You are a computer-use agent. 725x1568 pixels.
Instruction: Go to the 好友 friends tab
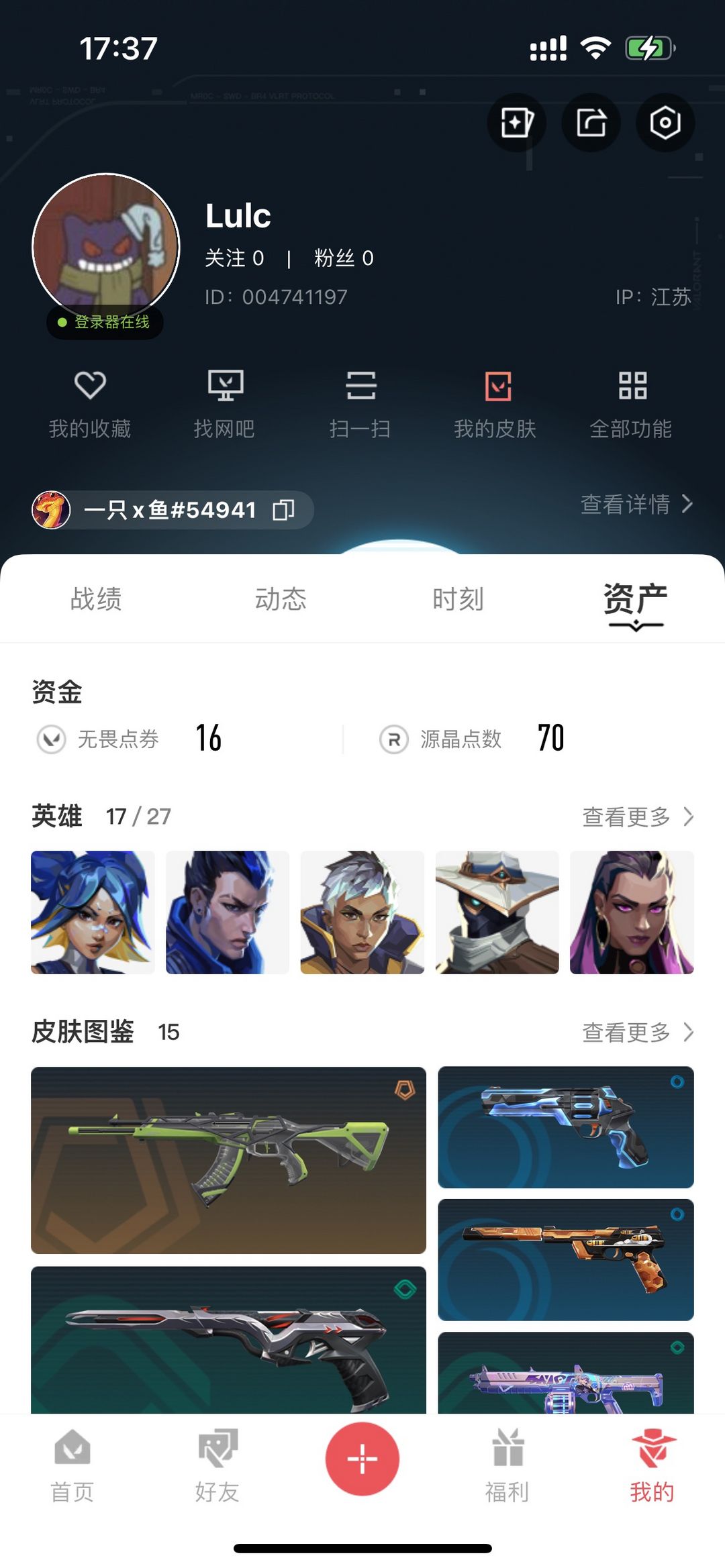[x=217, y=1465]
